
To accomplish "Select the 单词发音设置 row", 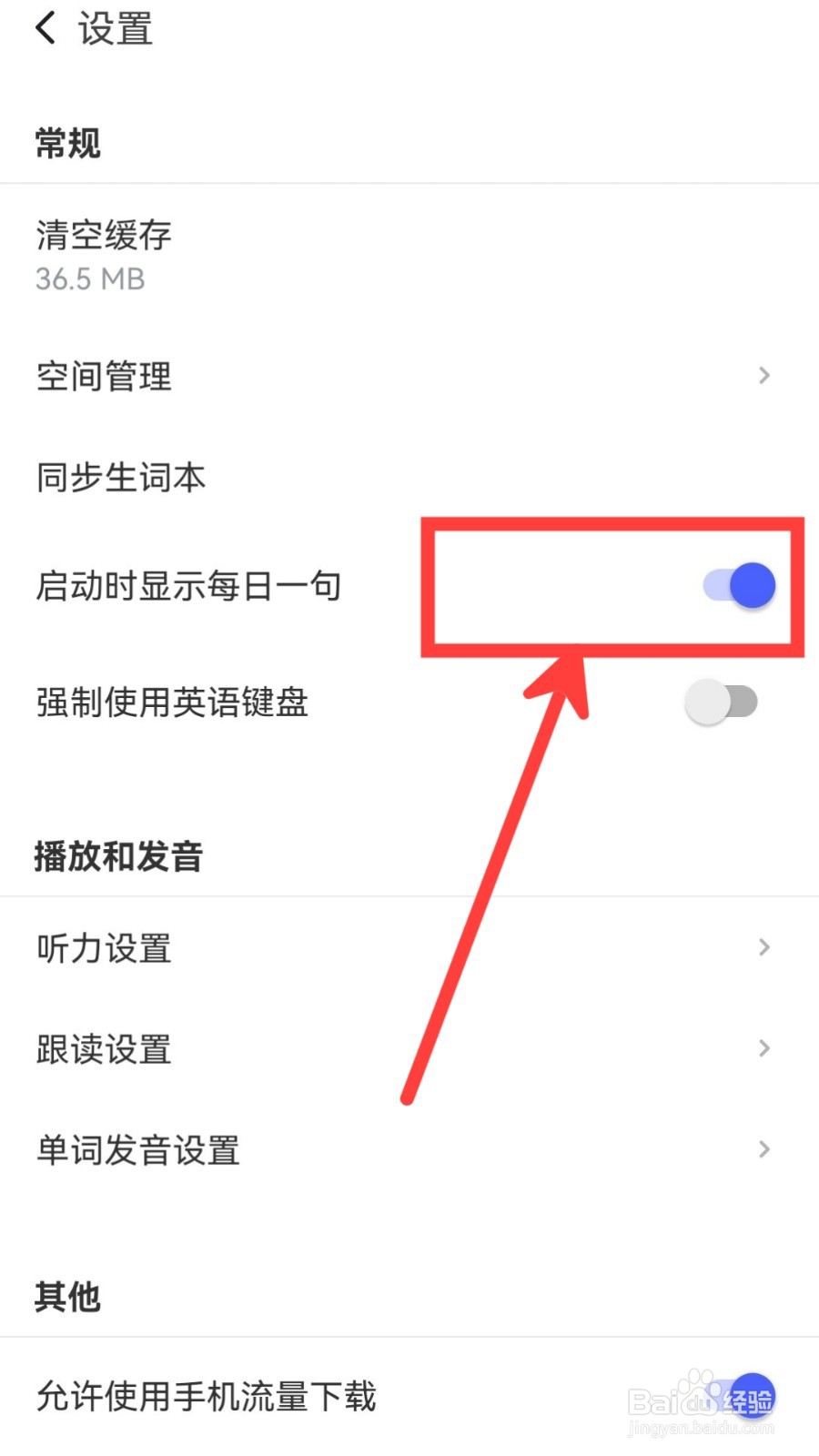I will coord(136,1151).
